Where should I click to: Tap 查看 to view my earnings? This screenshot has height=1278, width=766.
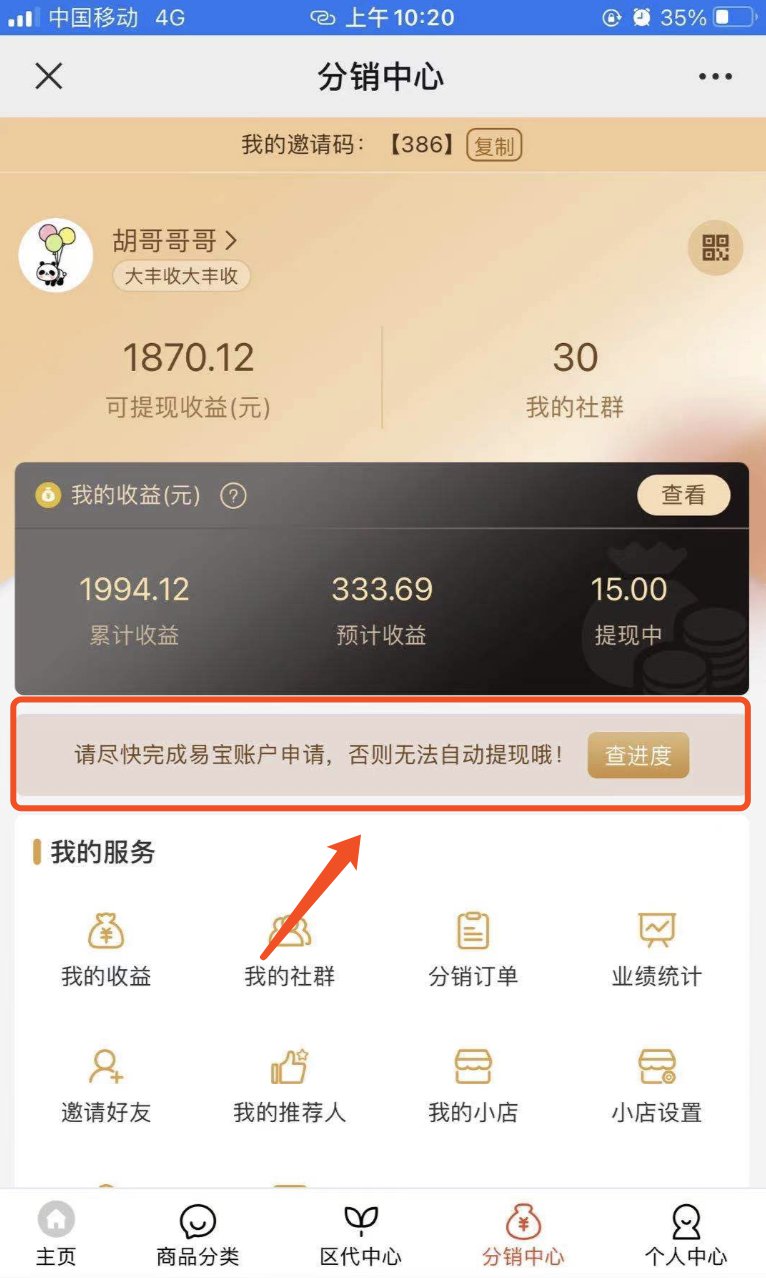tap(683, 495)
